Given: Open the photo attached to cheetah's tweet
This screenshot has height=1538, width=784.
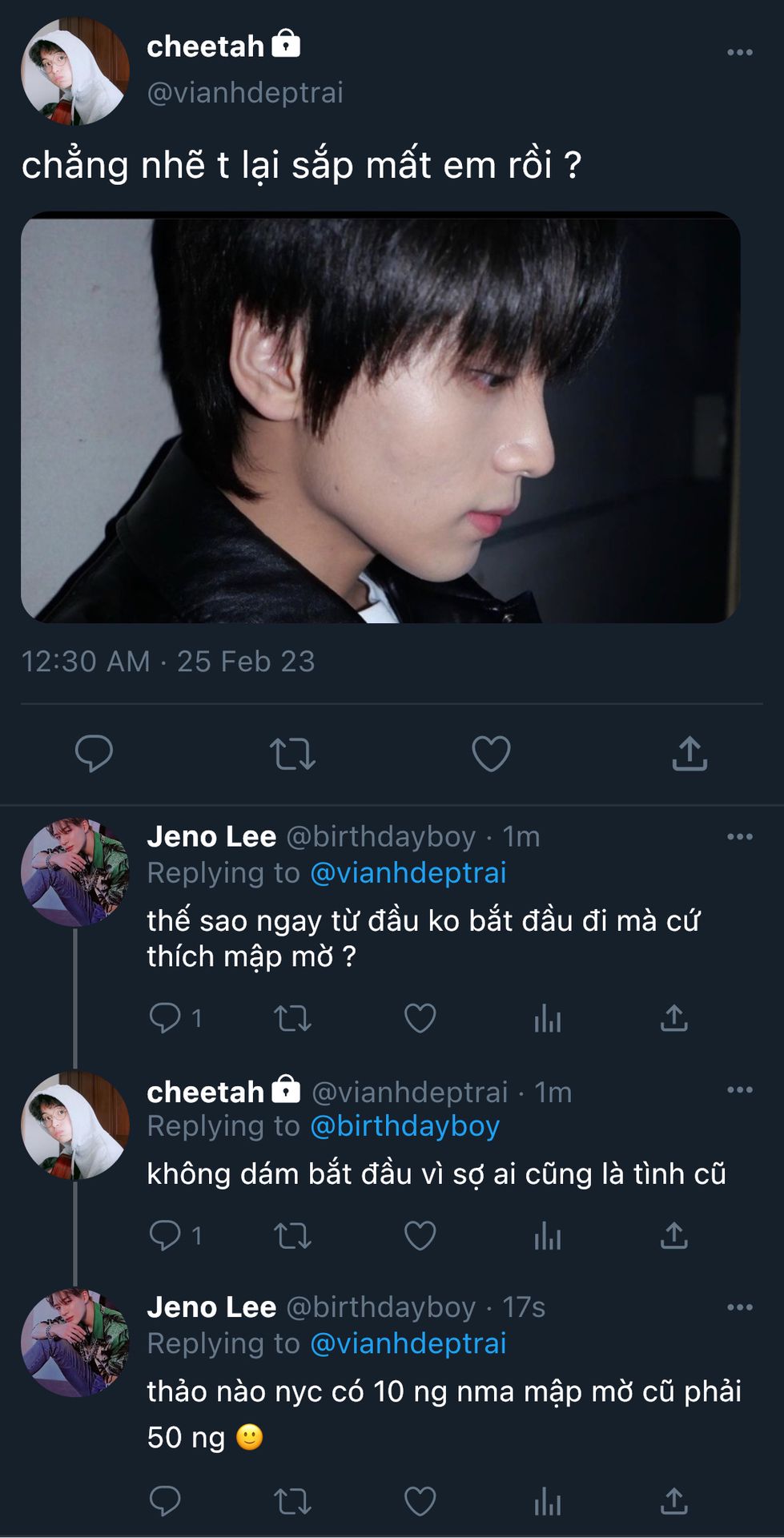Looking at the screenshot, I should pyautogui.click(x=380, y=417).
